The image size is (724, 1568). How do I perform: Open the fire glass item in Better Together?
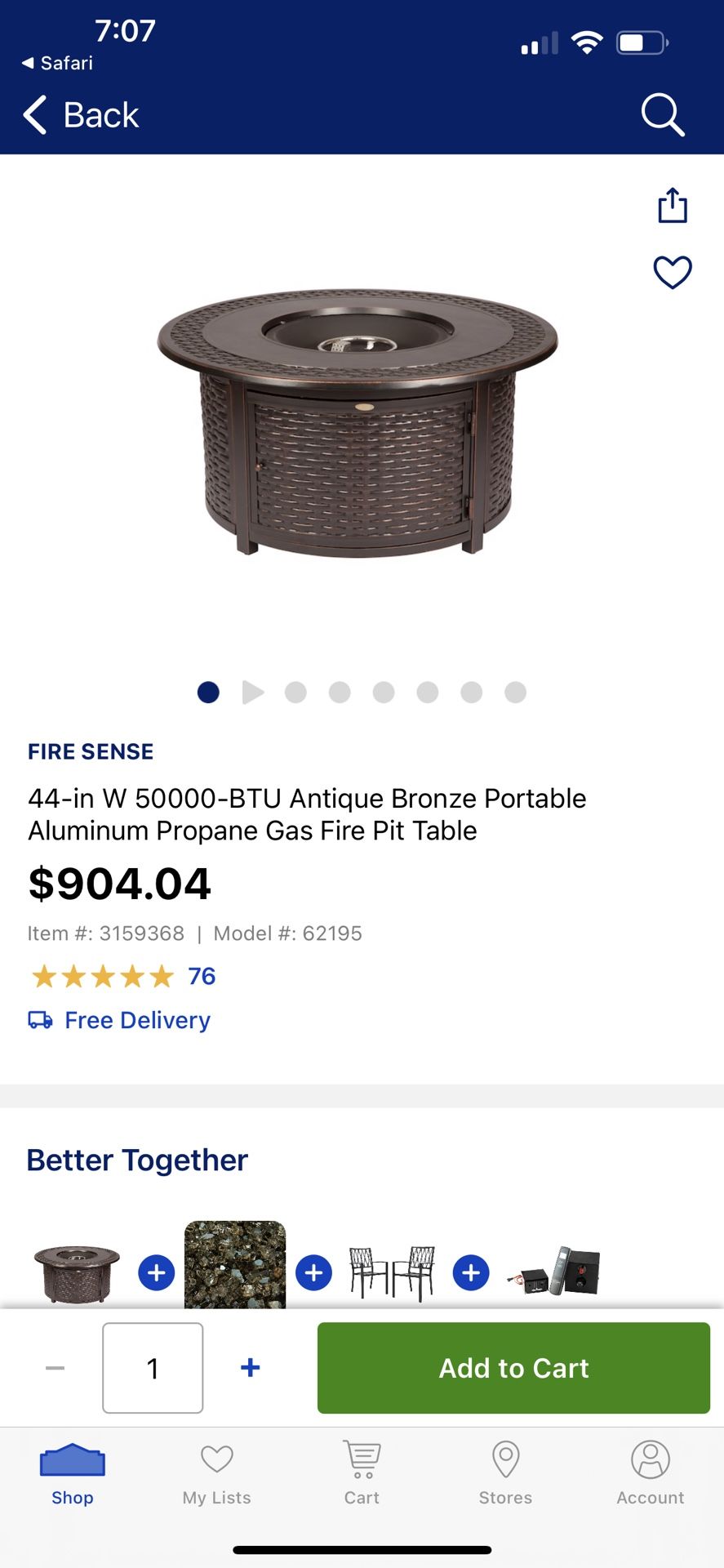click(x=235, y=1266)
